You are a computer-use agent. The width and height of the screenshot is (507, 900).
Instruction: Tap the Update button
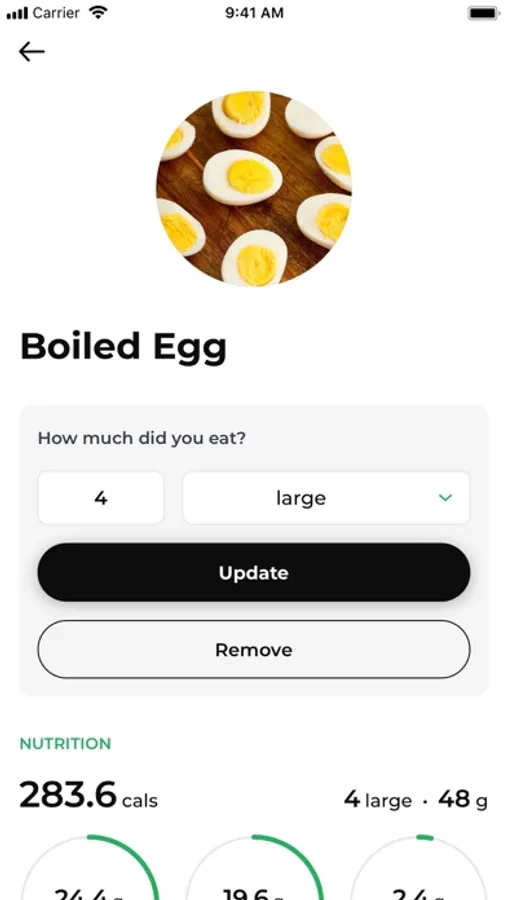[254, 572]
